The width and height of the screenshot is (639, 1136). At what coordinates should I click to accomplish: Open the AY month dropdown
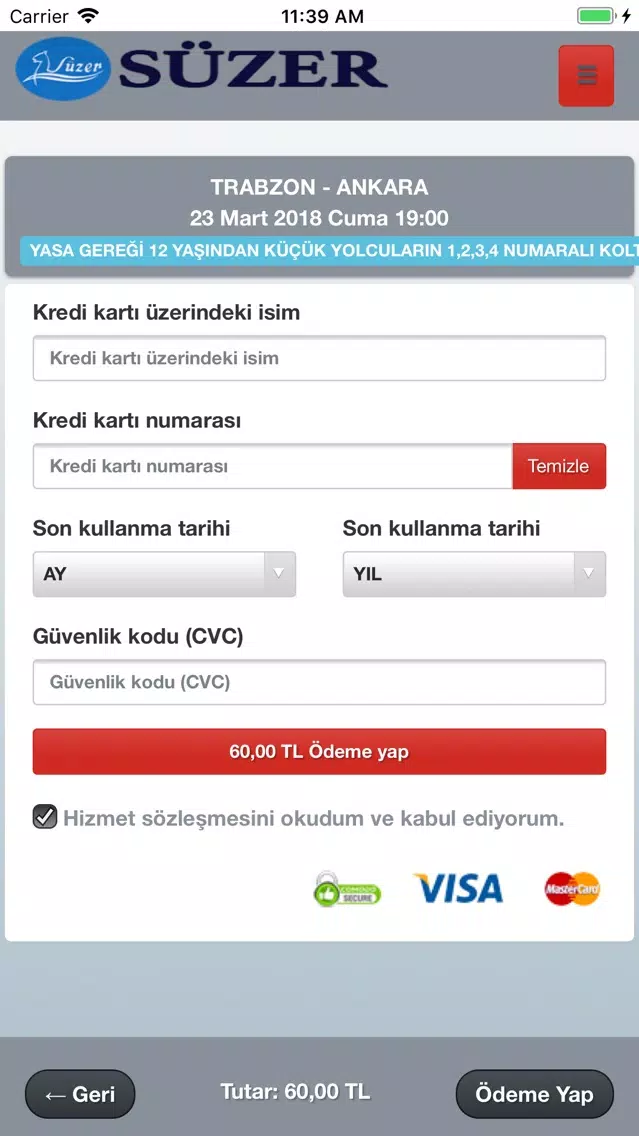click(x=164, y=574)
